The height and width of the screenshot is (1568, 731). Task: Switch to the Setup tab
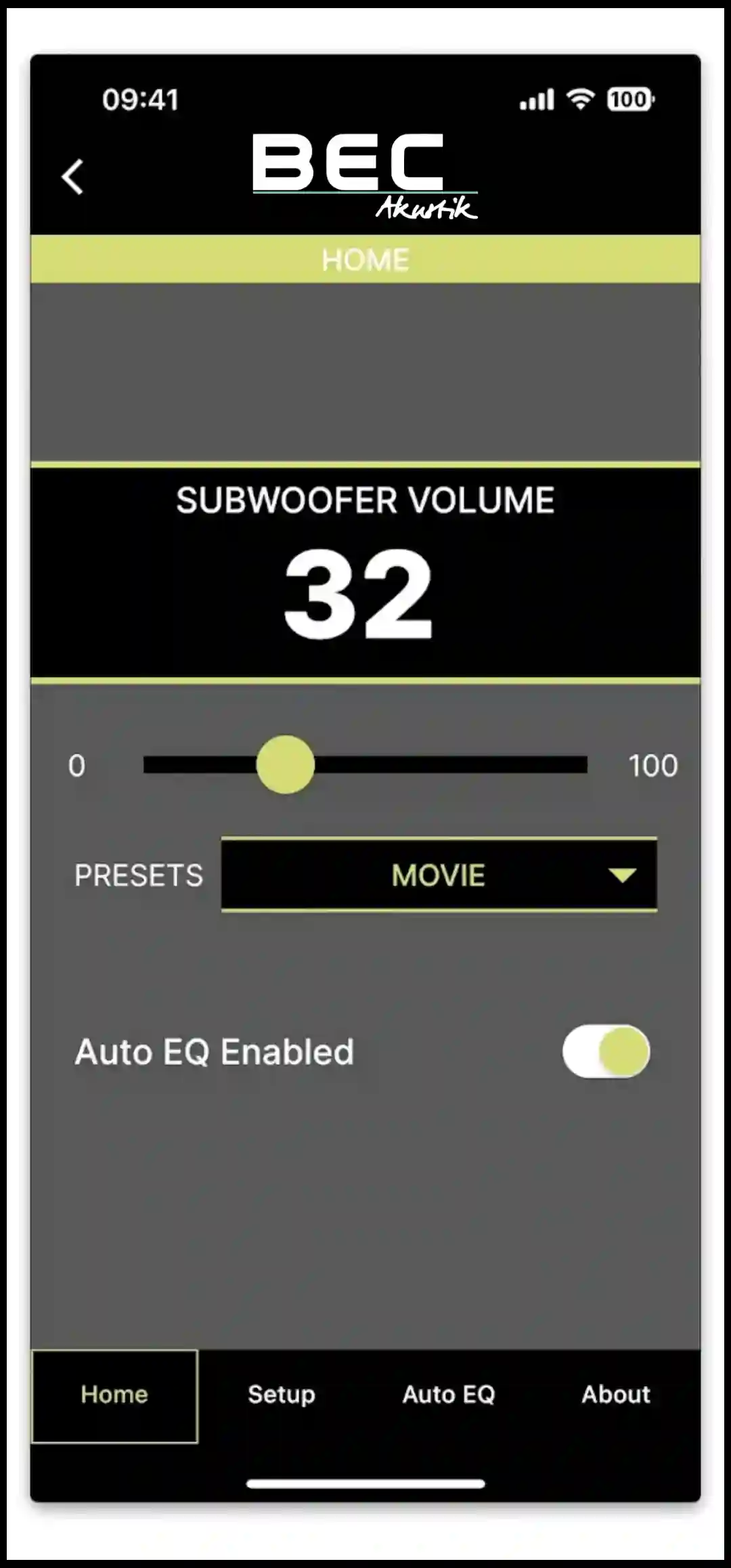282,1394
